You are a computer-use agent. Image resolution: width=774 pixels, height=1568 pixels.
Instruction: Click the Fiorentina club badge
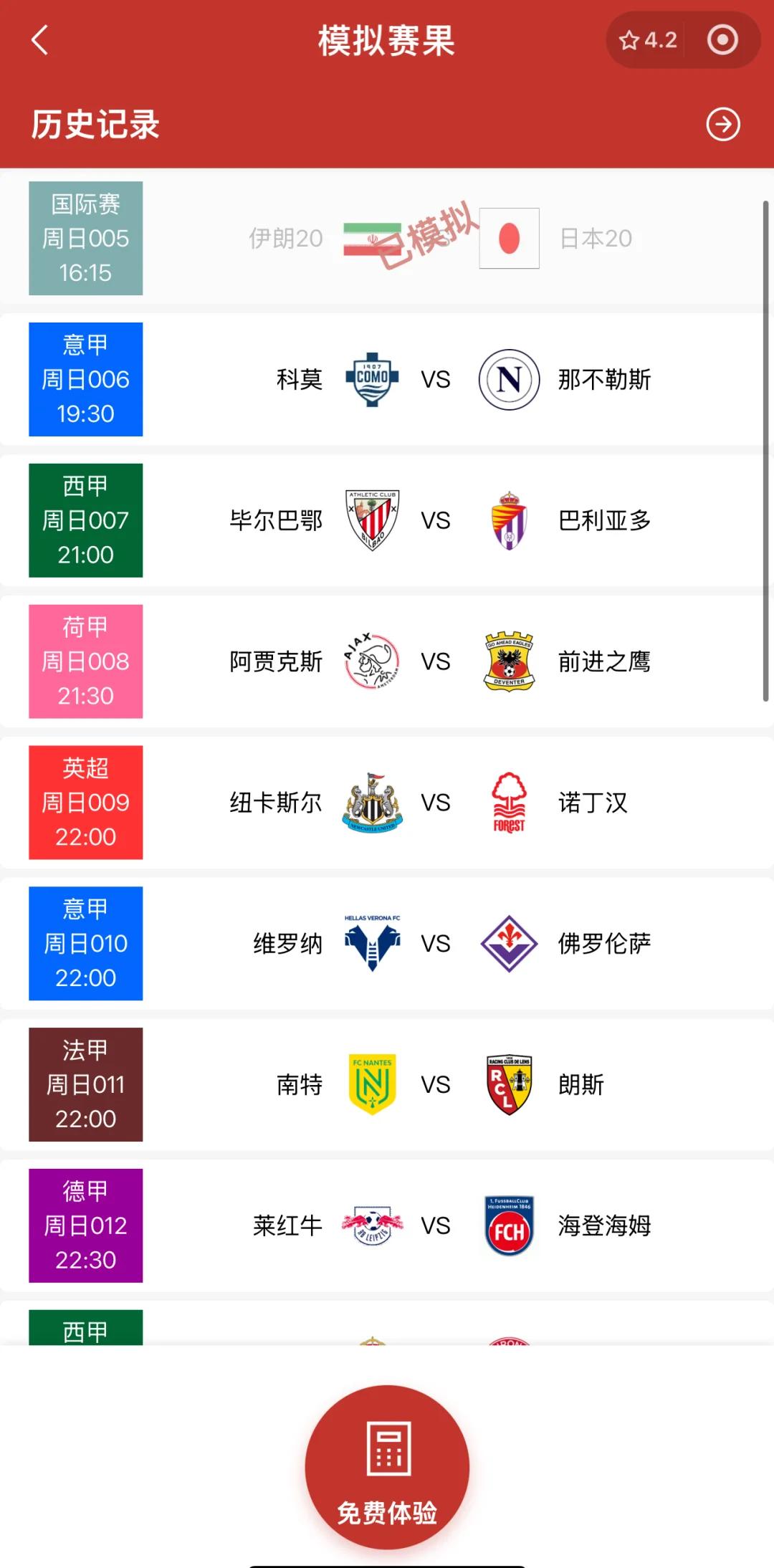(509, 944)
